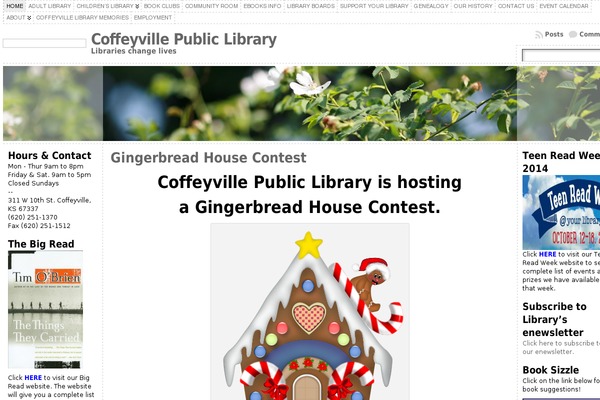
Task: Open the Adult Library menu
Action: point(49,6)
